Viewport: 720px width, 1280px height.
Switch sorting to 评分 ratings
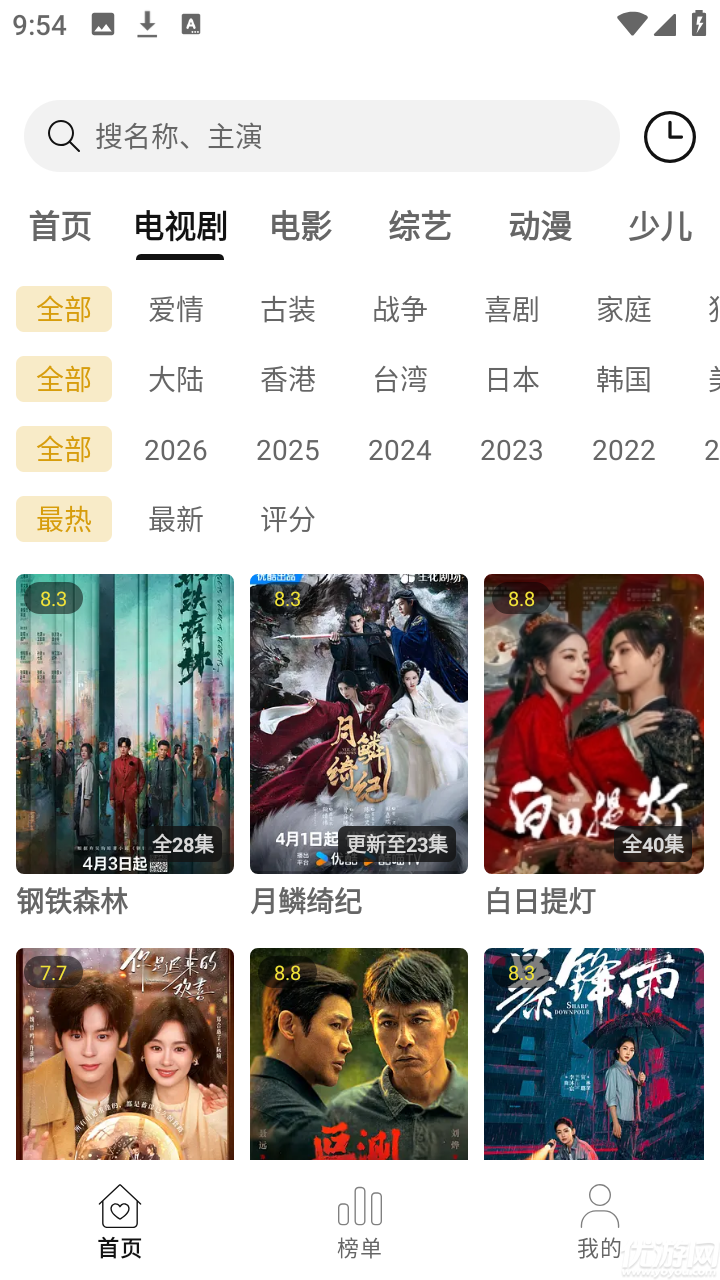[x=288, y=519]
